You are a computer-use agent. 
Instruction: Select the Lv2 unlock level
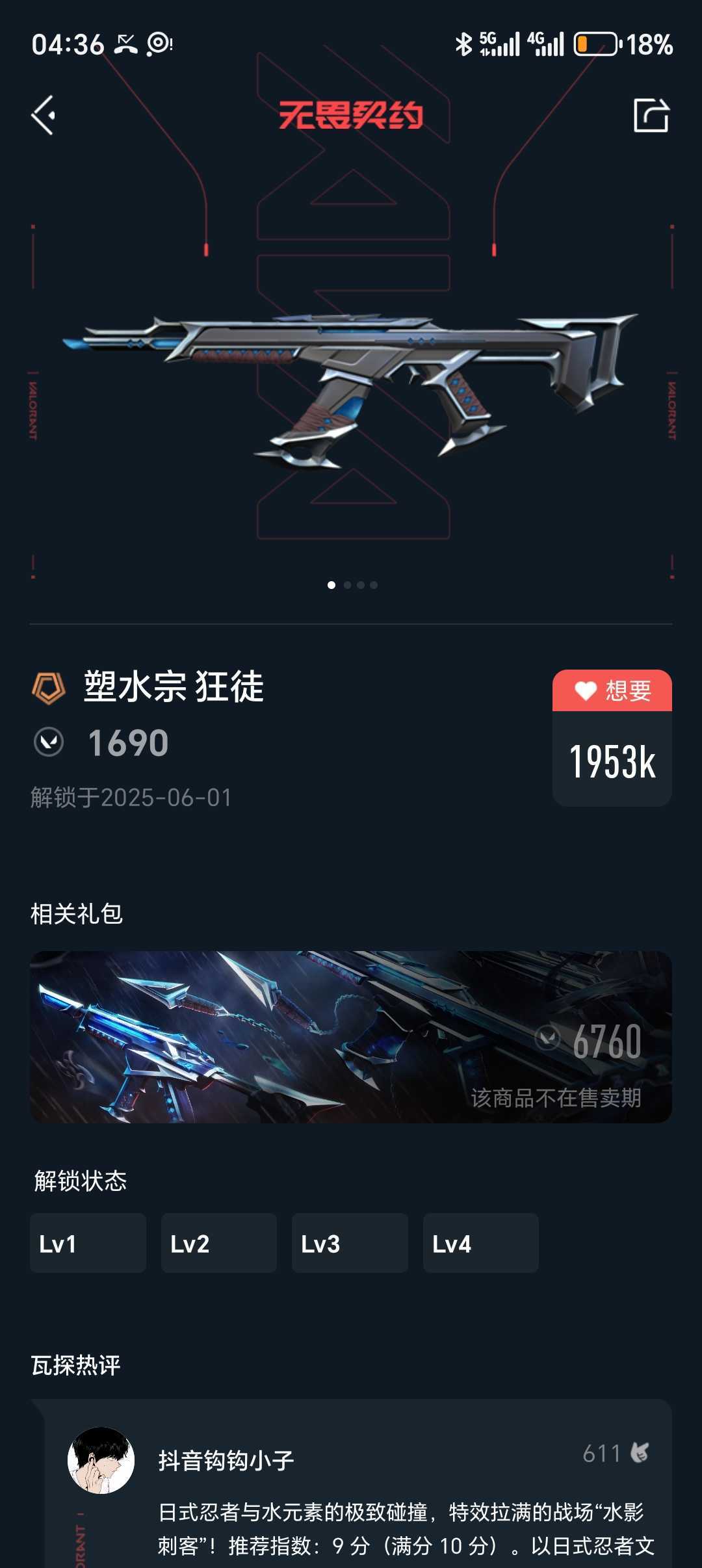[219, 1243]
